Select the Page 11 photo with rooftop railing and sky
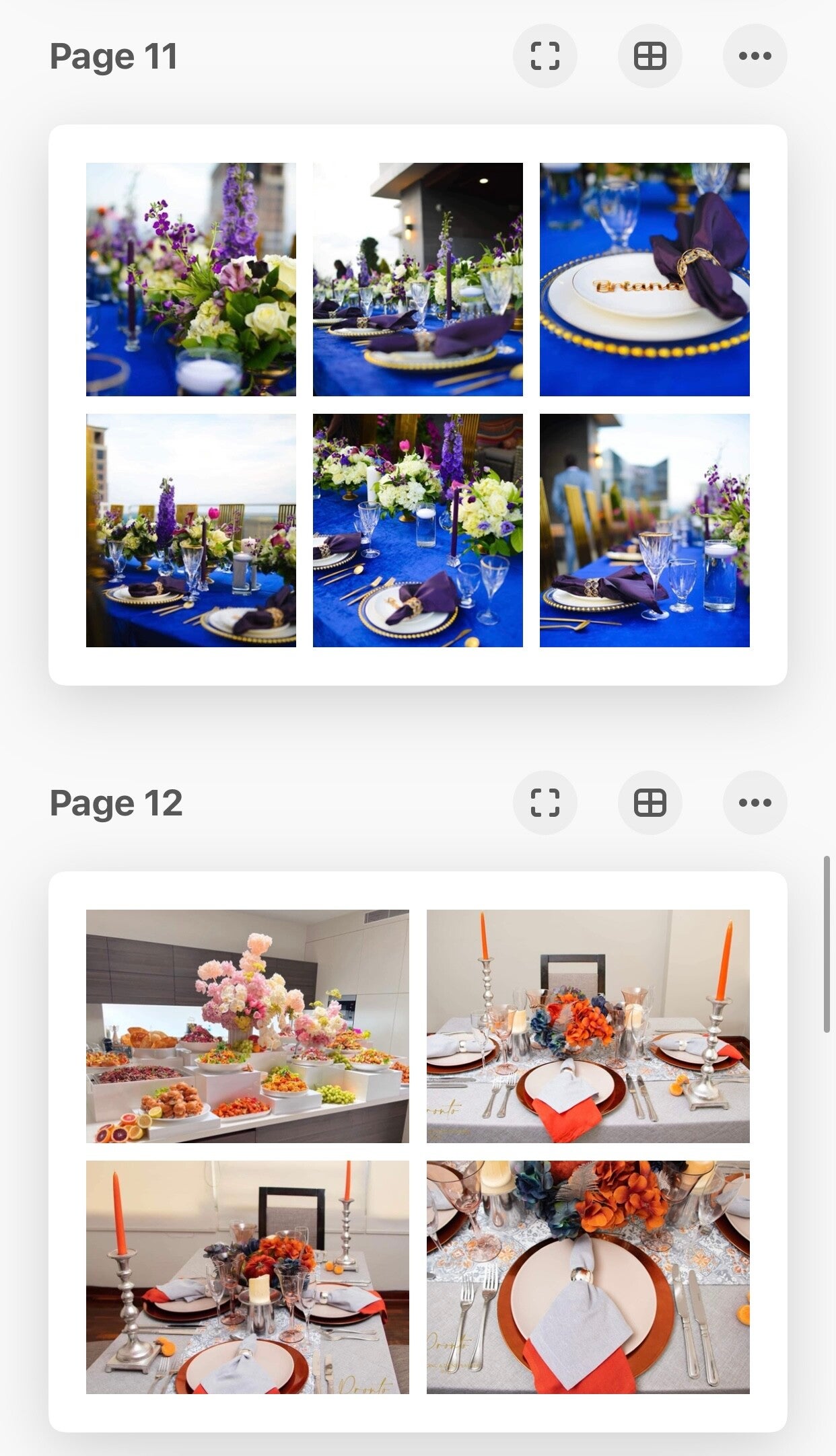 click(190, 530)
